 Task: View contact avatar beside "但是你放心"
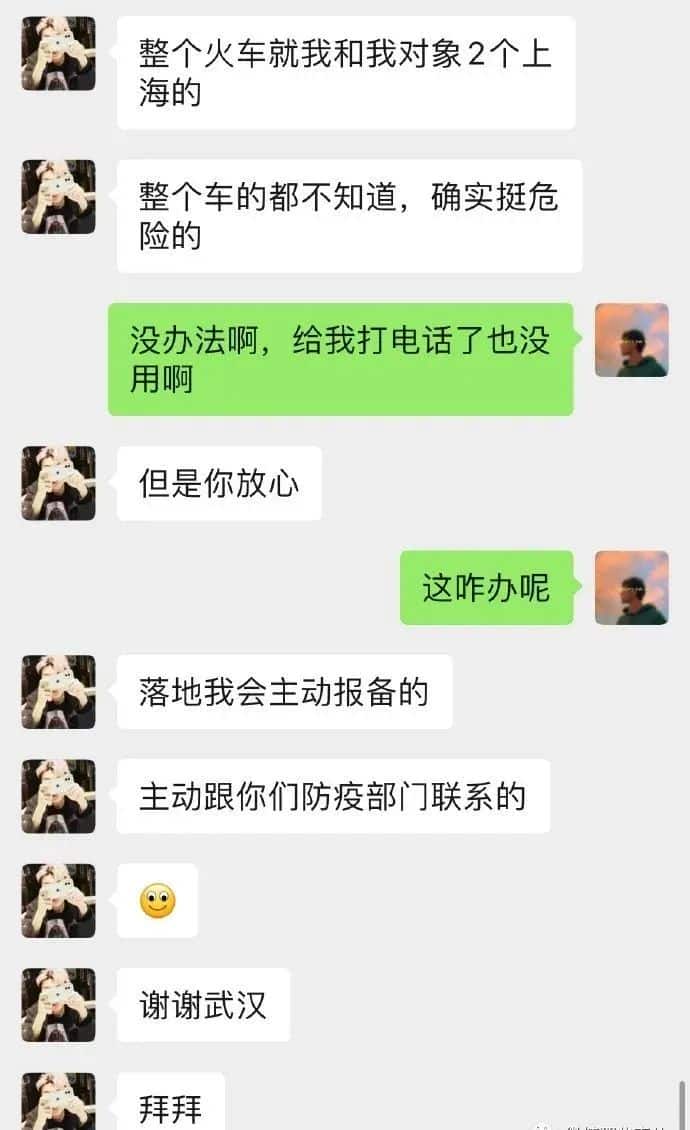coord(59,483)
